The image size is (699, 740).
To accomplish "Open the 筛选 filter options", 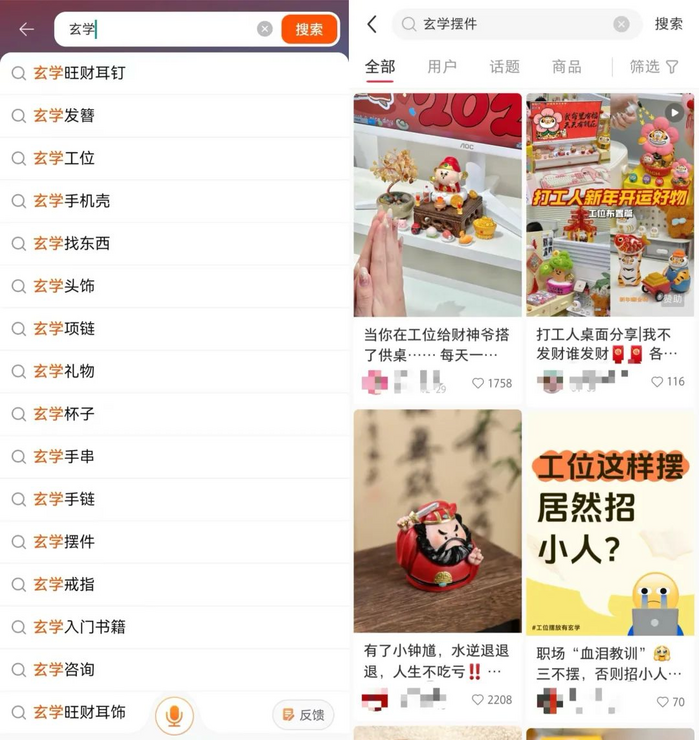I will pyautogui.click(x=654, y=67).
